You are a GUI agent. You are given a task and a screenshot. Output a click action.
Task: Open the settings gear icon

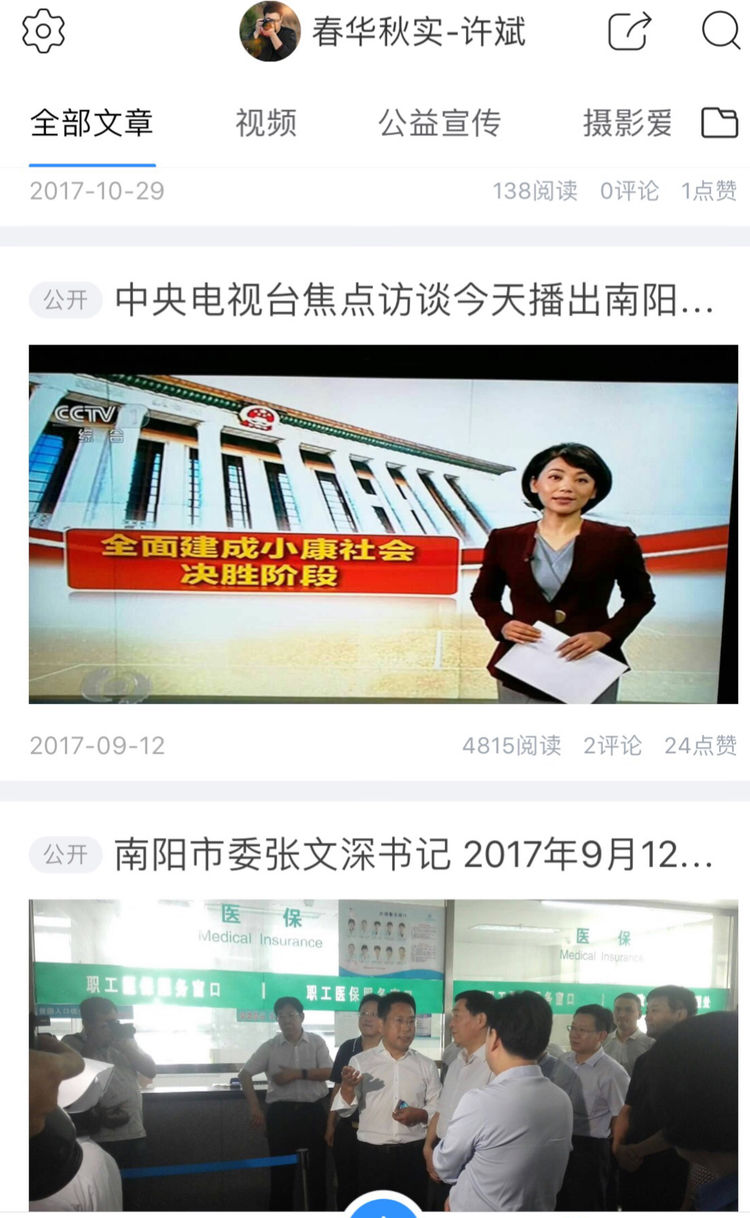tap(43, 31)
